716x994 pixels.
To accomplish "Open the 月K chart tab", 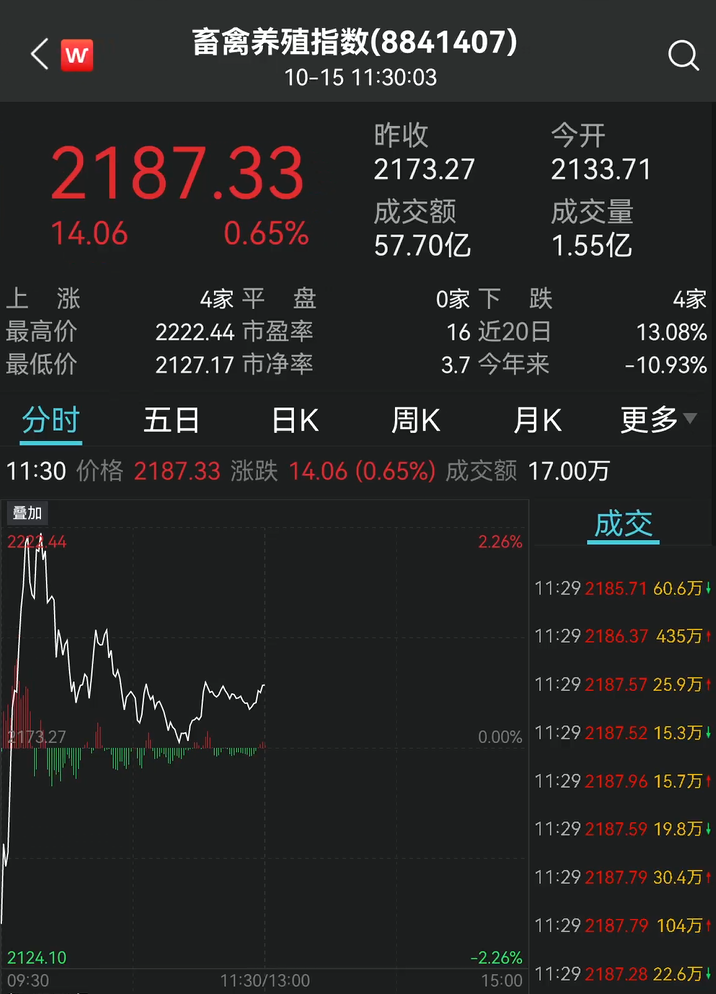I will [538, 421].
